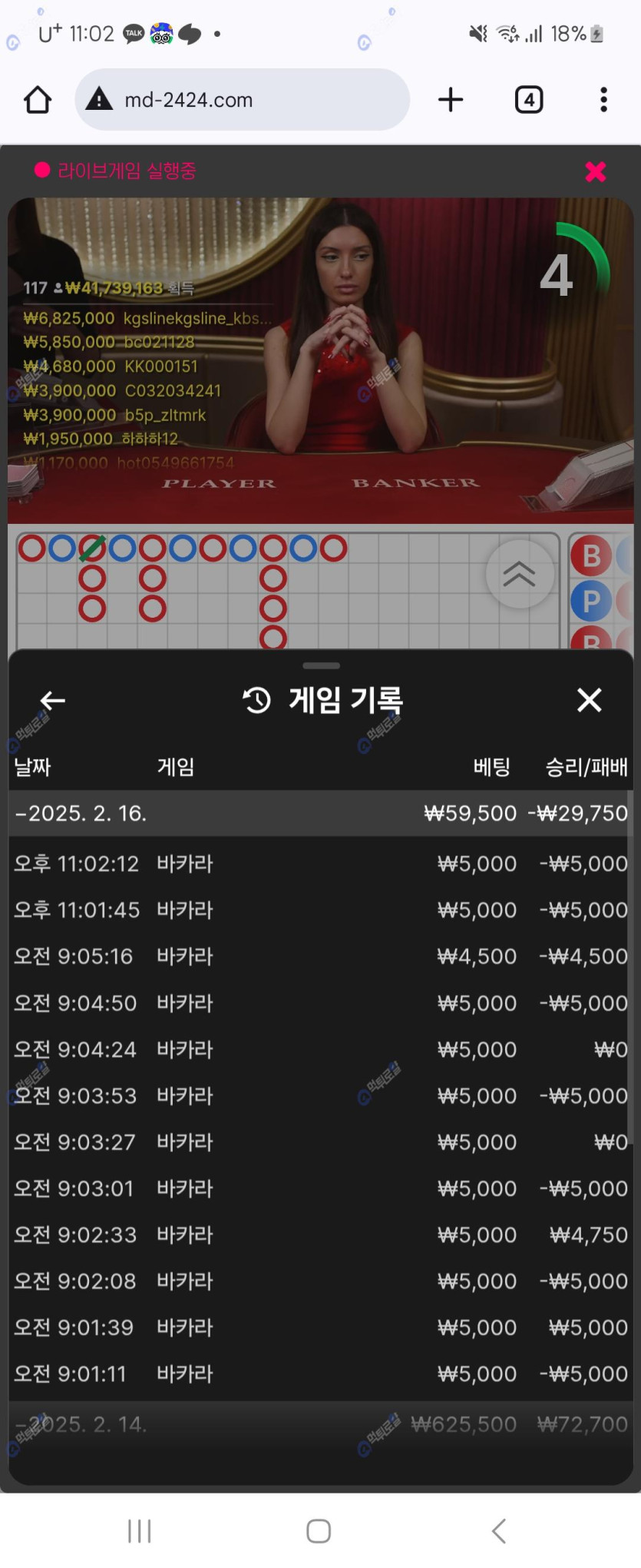Screen dimensions: 641x1568
Task: Close the live game banner with pink X
Action: [x=596, y=171]
